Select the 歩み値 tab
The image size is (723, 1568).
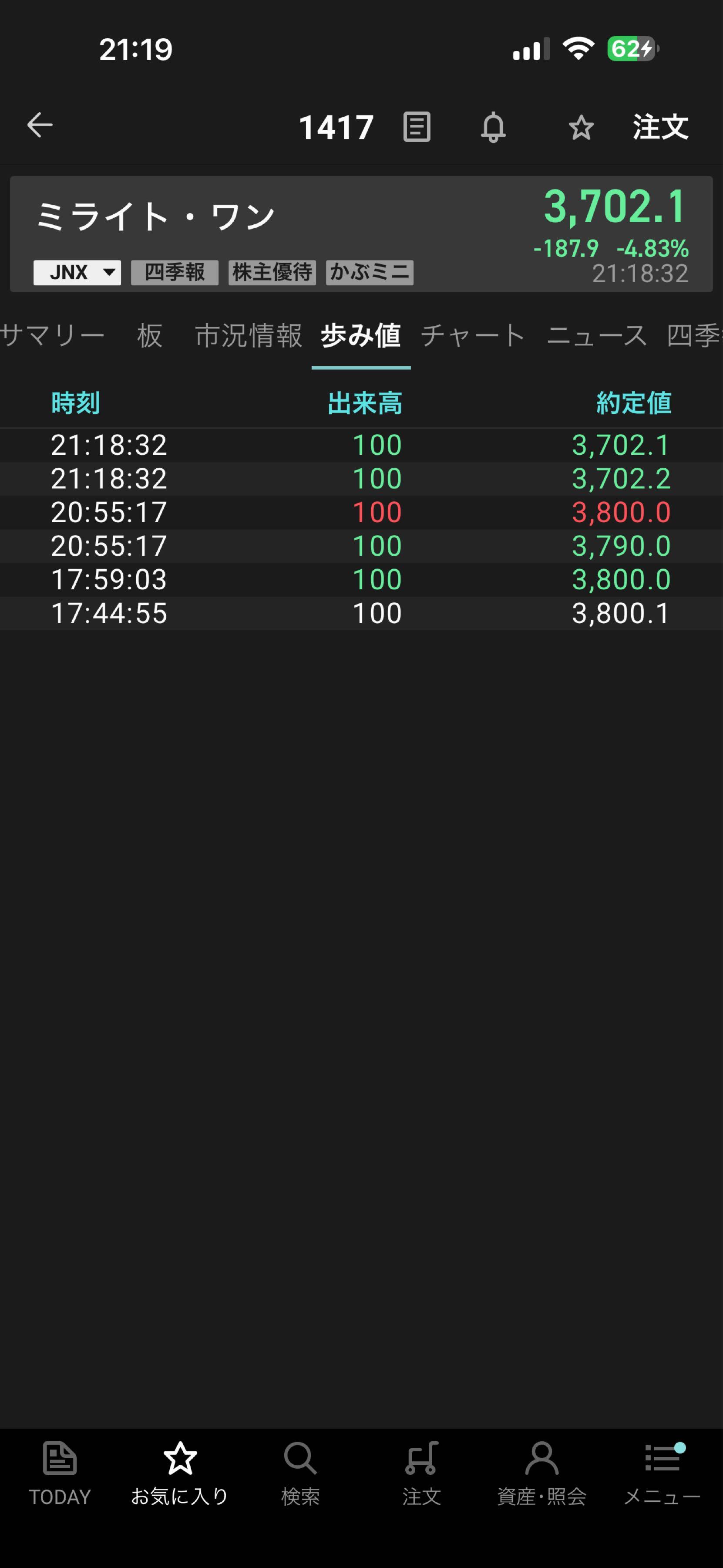pyautogui.click(x=360, y=335)
